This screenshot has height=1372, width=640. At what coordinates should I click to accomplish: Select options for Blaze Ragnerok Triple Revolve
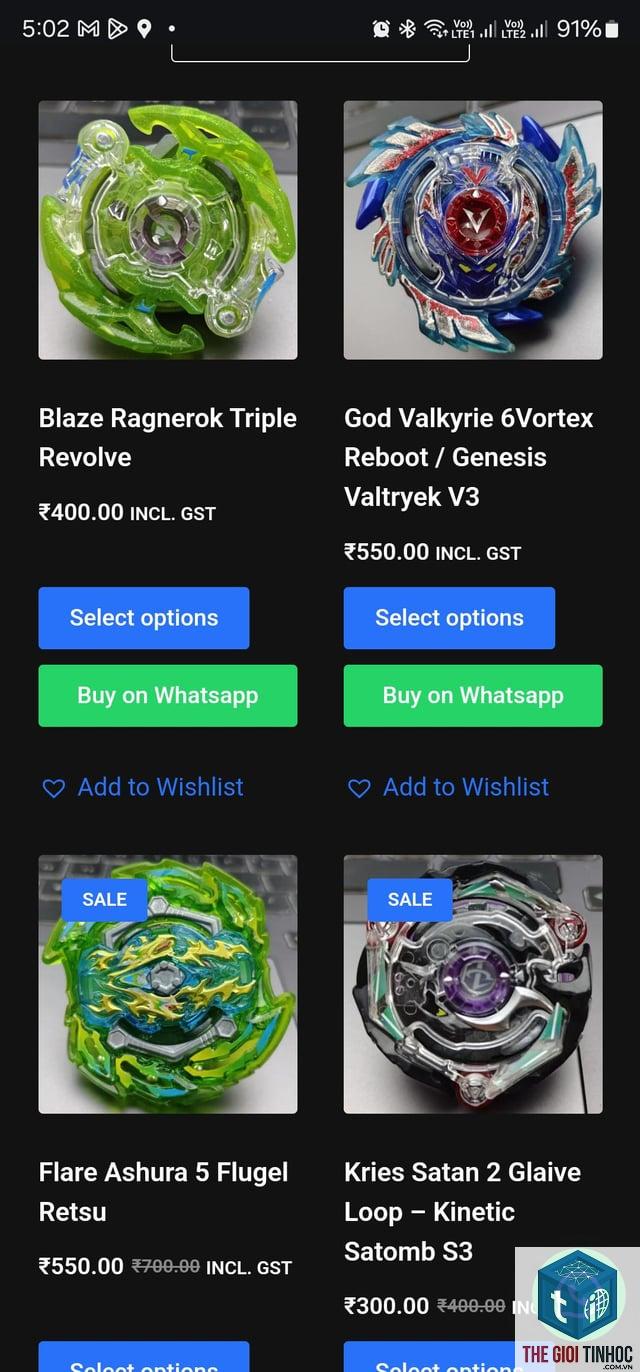click(144, 618)
